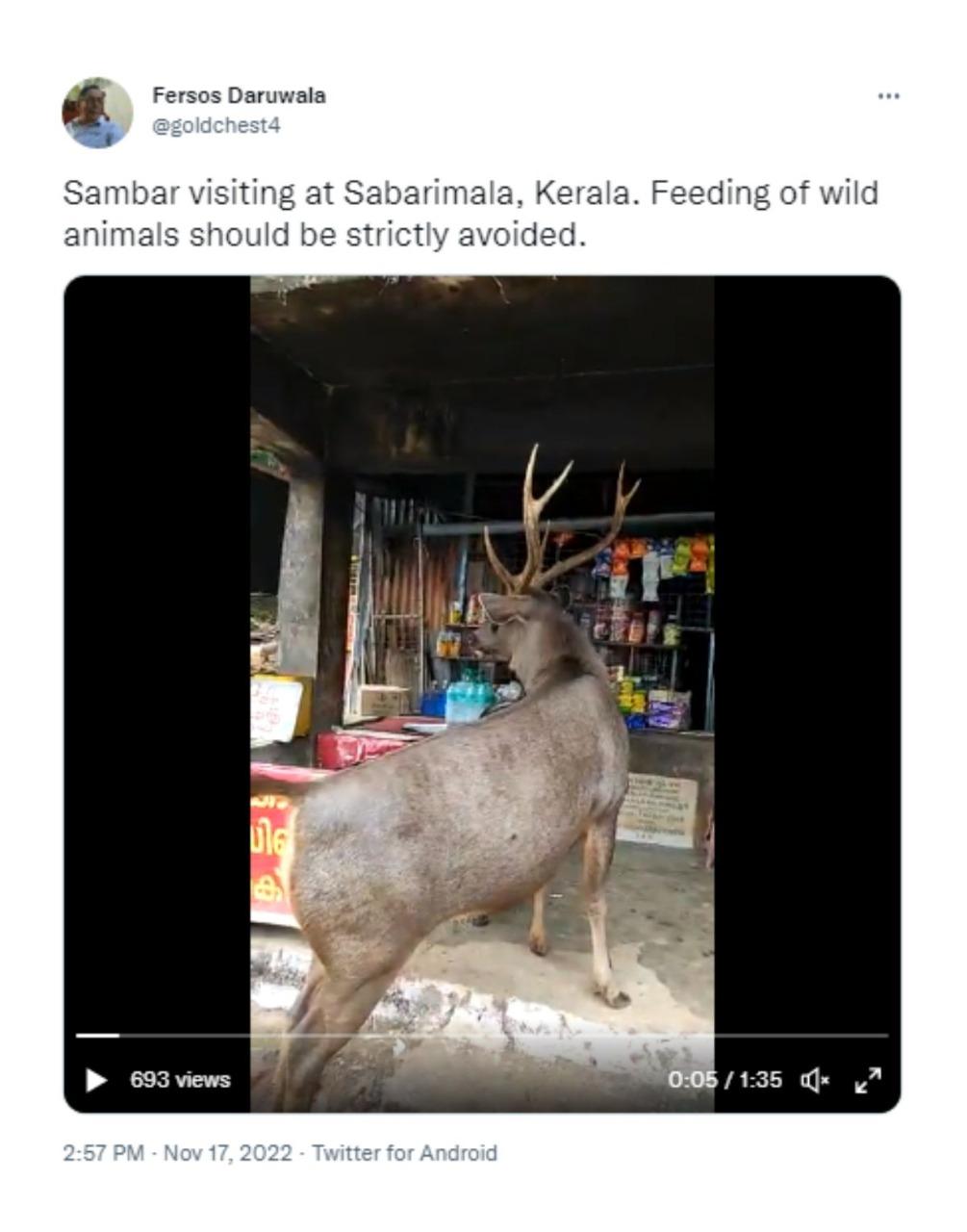Seek along the video progress bar
967x1232 pixels.
481,1036
